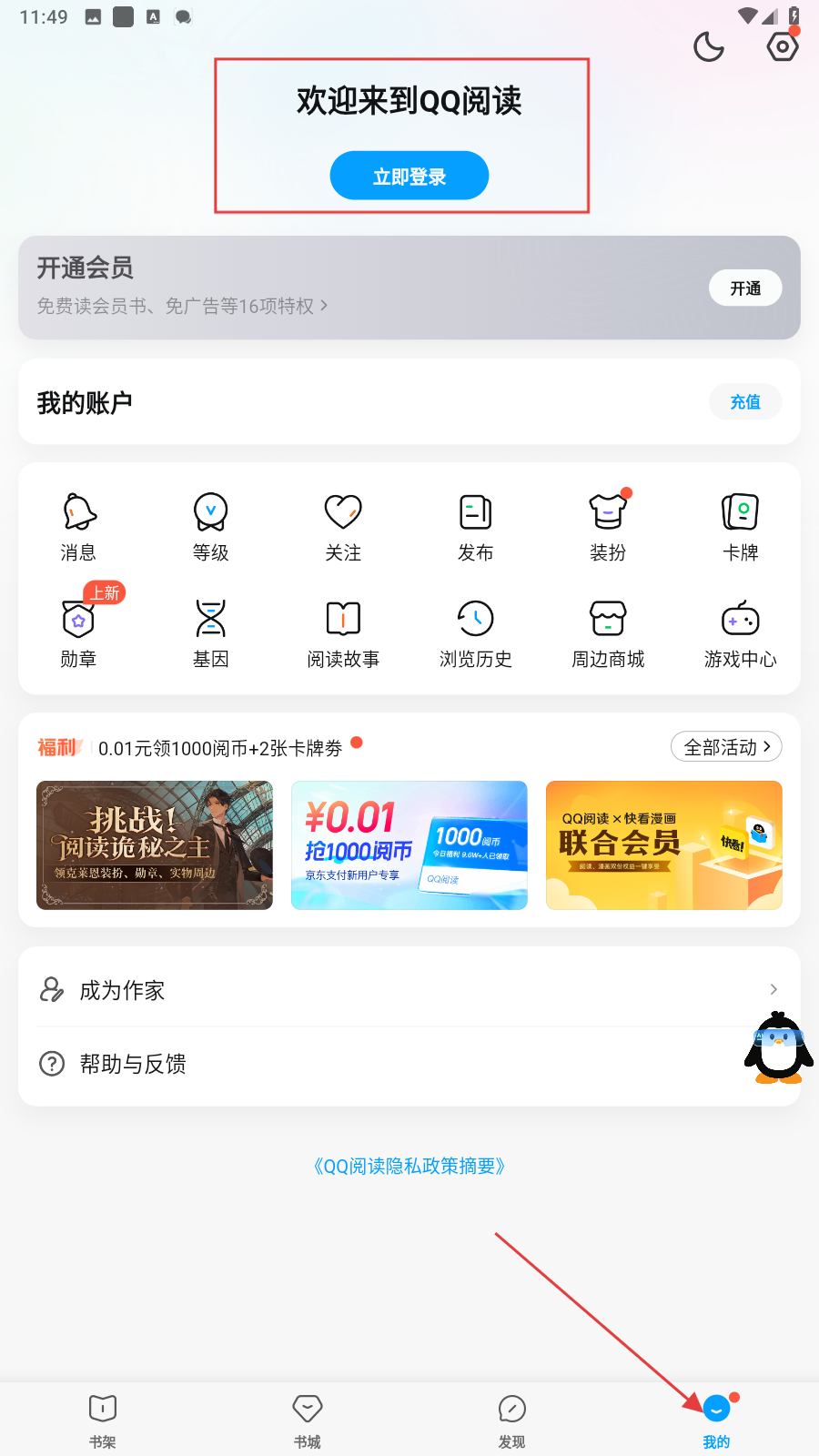Open settings gear icon
The image size is (819, 1456).
(x=782, y=46)
